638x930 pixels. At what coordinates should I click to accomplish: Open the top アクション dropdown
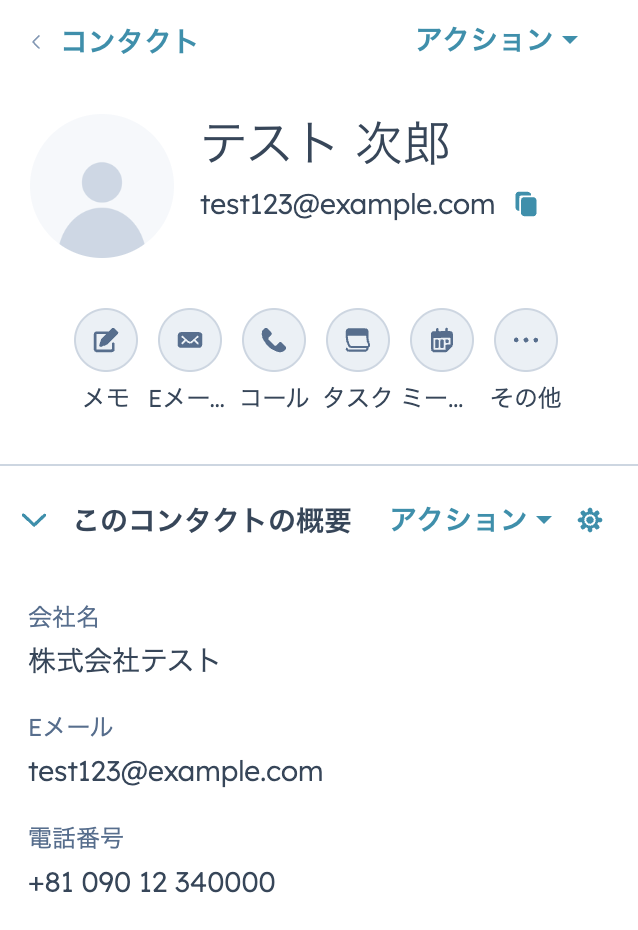(497, 40)
